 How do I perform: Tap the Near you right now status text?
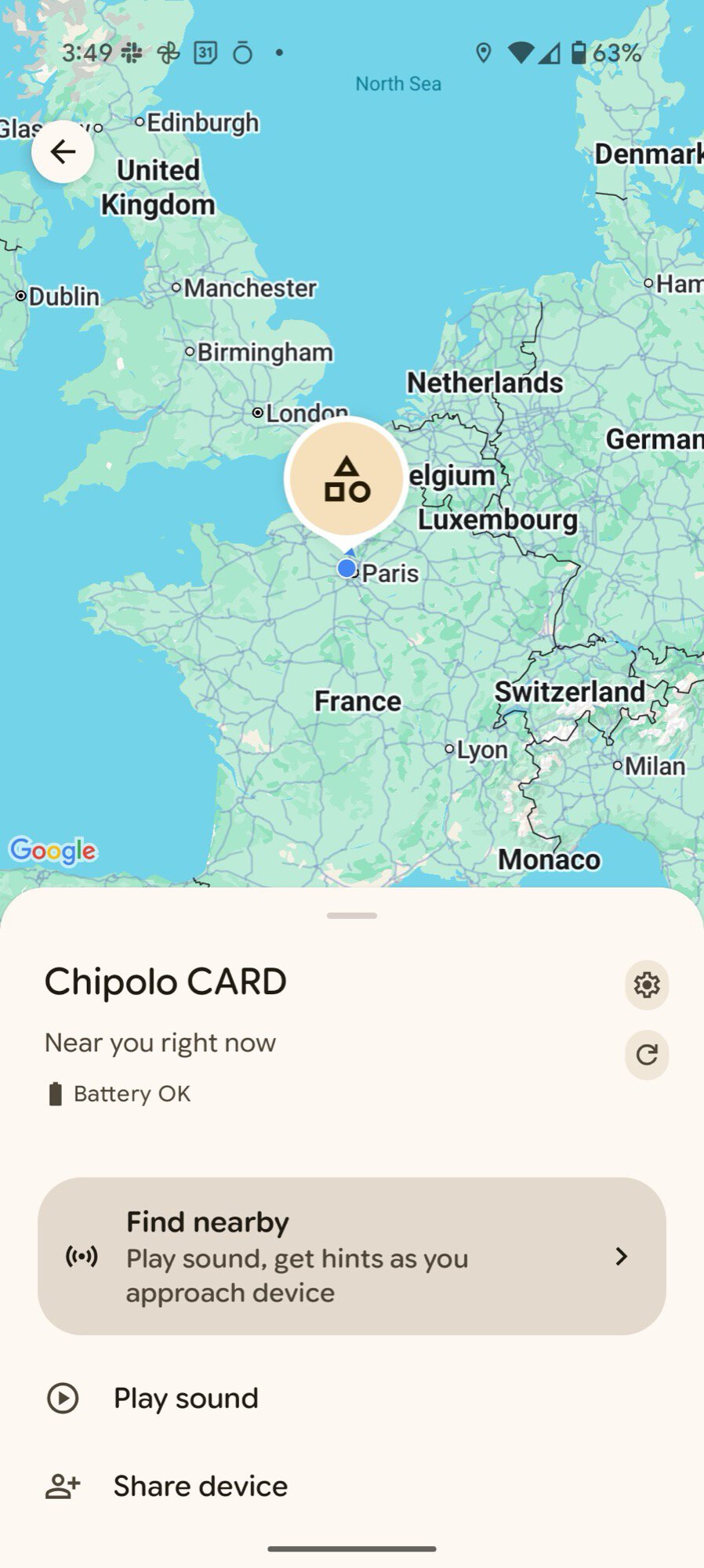click(x=160, y=1043)
